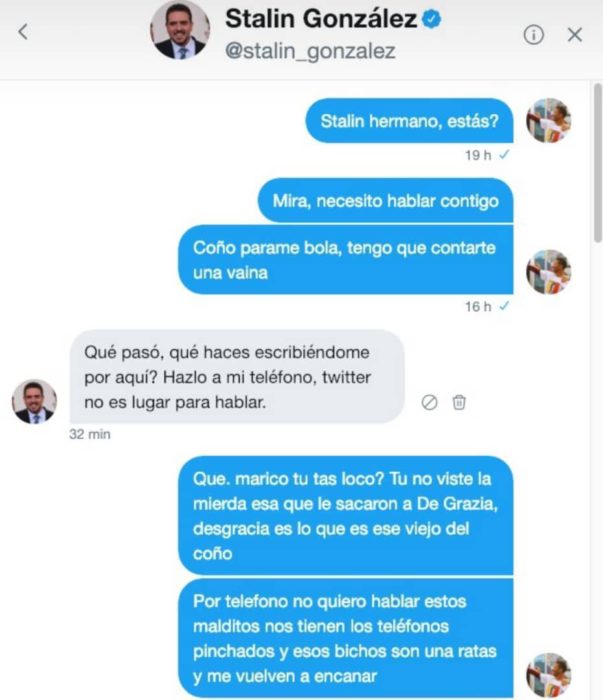This screenshot has height=700, width=603.
Task: Close the direct message window
Action: pos(575,34)
